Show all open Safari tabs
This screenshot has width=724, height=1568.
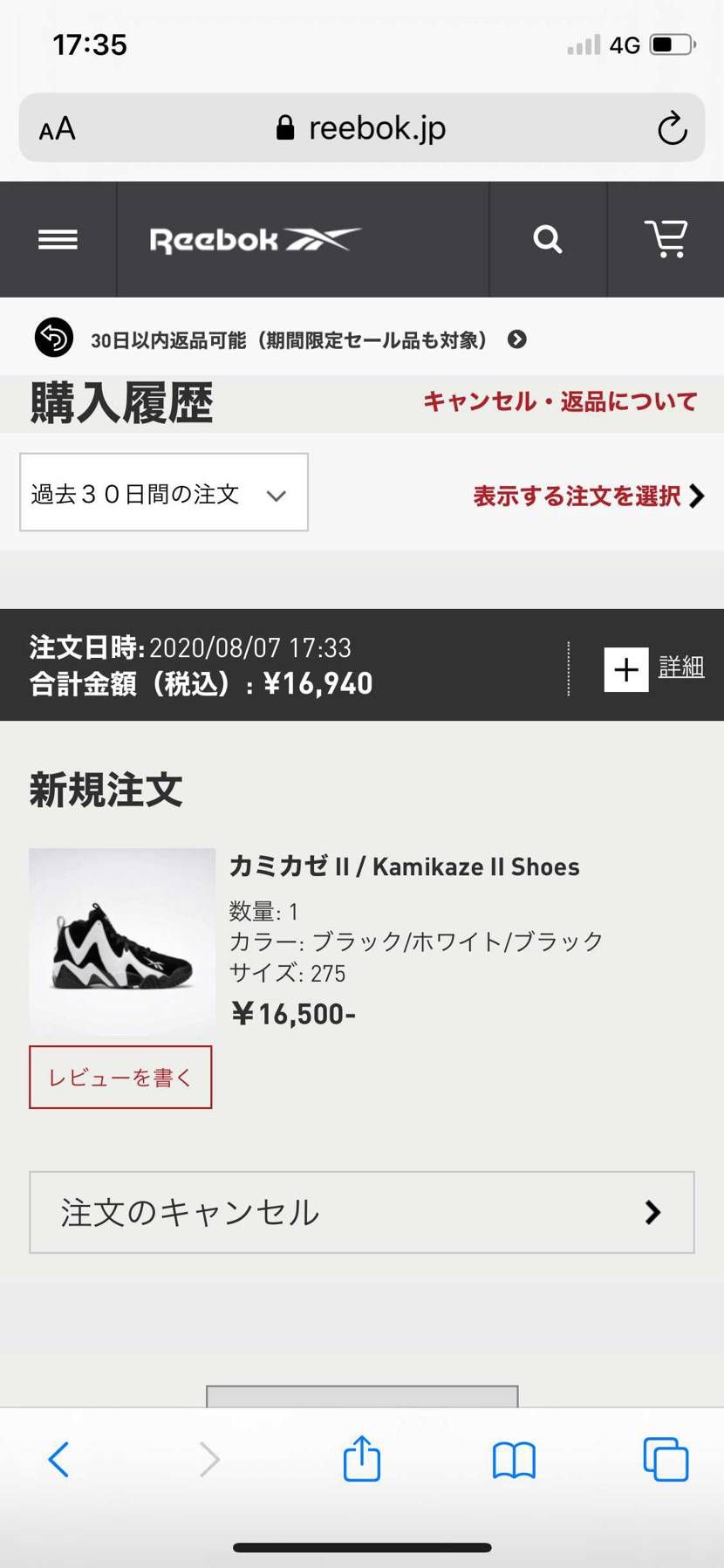tap(665, 1458)
